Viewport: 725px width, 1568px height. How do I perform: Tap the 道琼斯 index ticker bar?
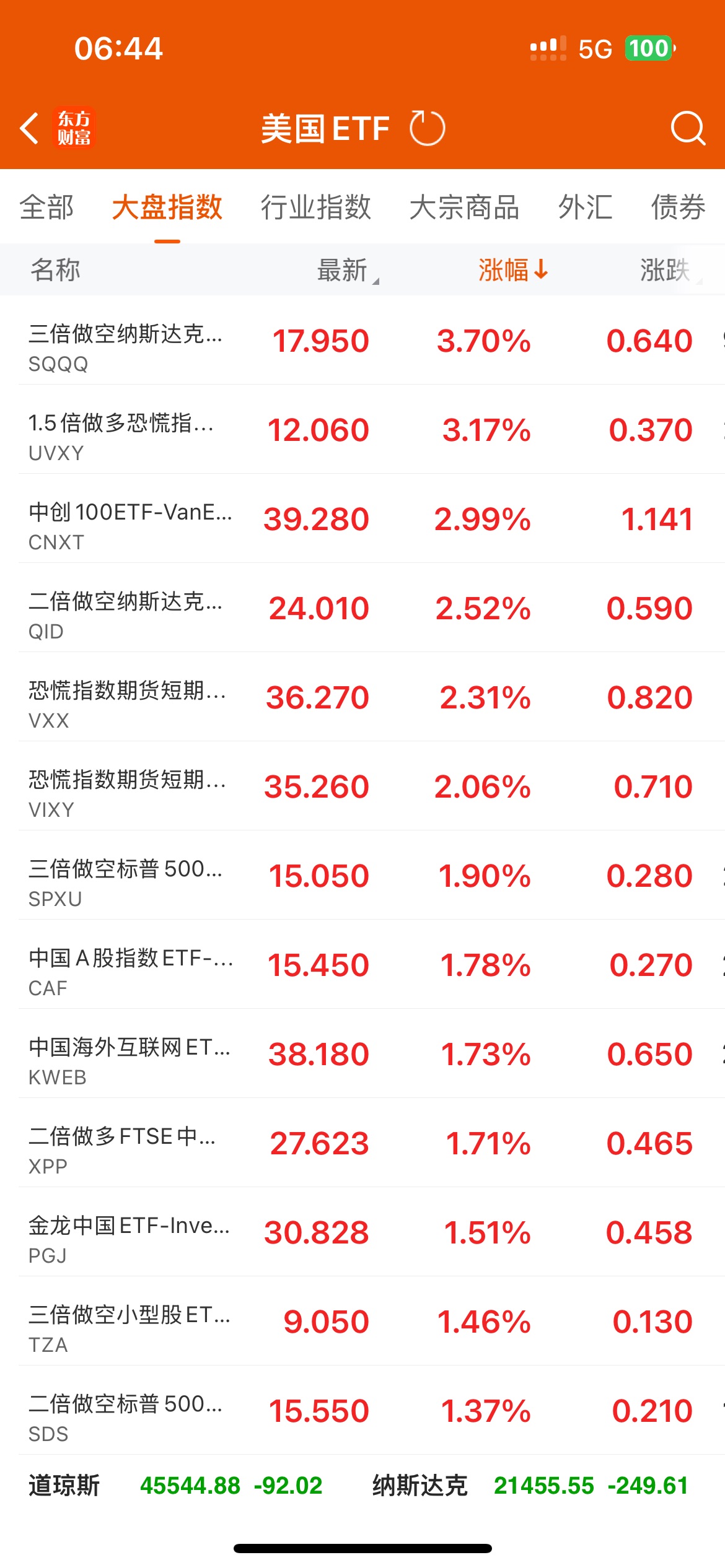176,1485
